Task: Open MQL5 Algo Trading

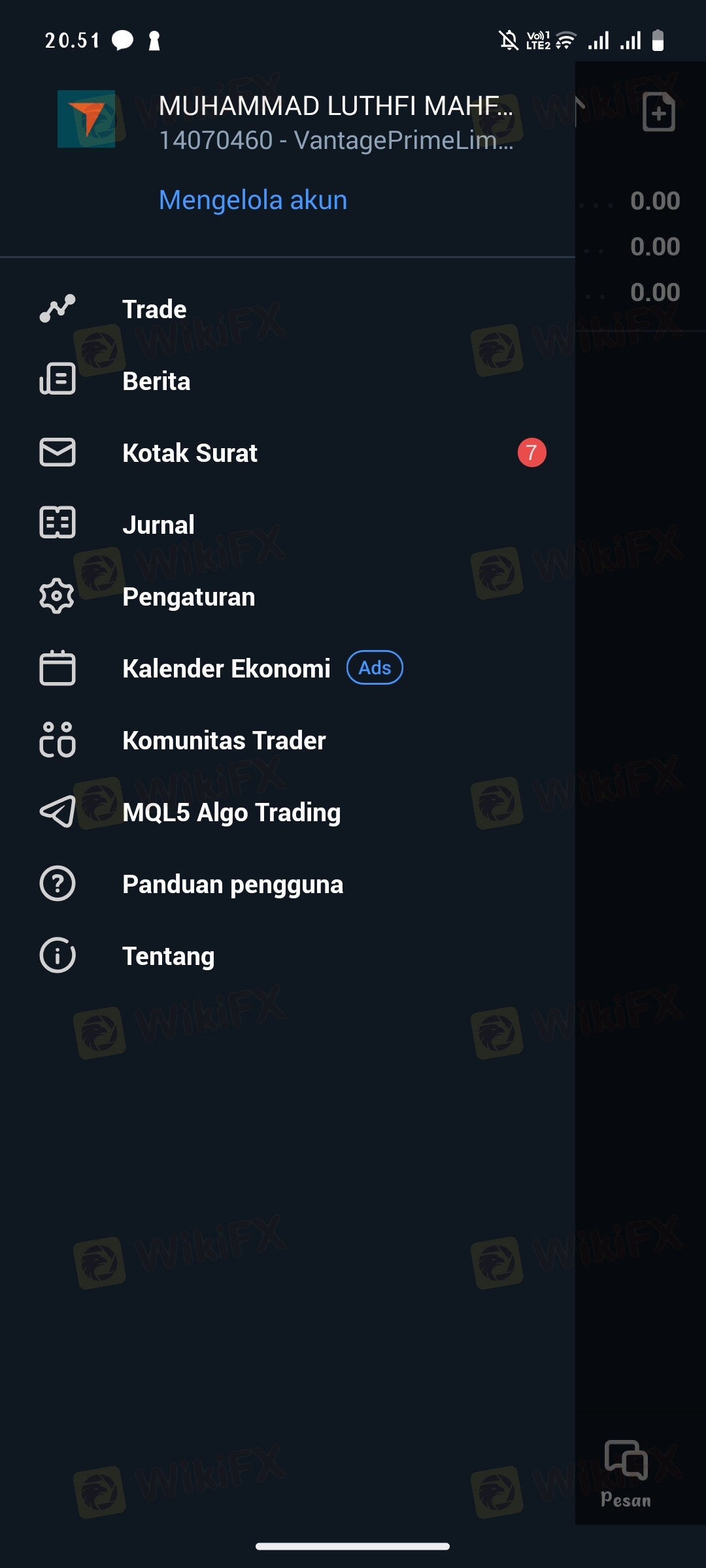Action: click(288, 812)
